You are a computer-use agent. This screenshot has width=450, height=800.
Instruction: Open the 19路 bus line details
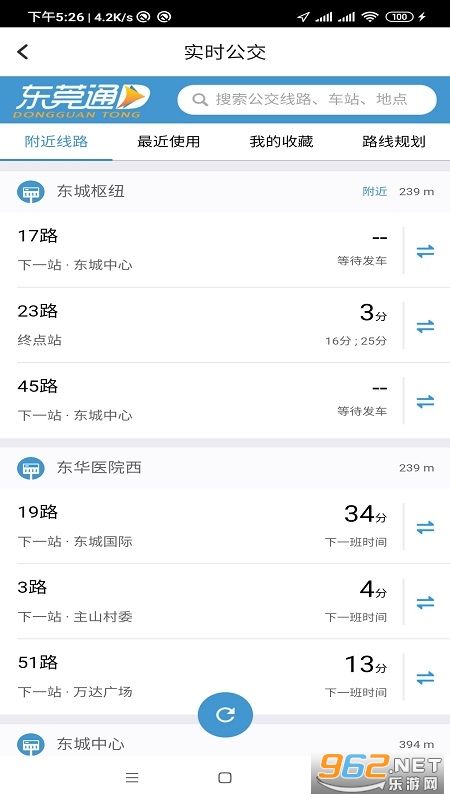pos(202,526)
